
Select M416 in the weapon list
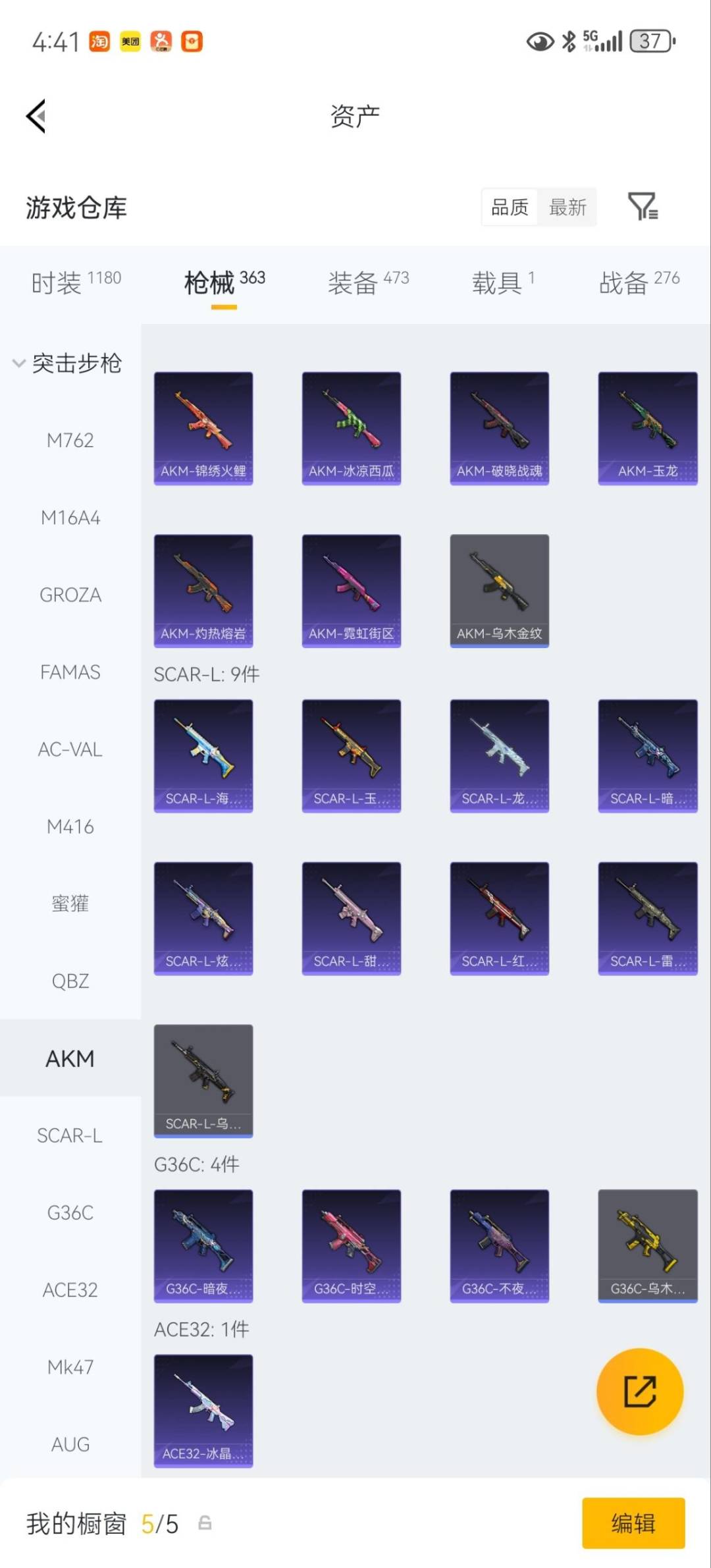pyautogui.click(x=70, y=826)
